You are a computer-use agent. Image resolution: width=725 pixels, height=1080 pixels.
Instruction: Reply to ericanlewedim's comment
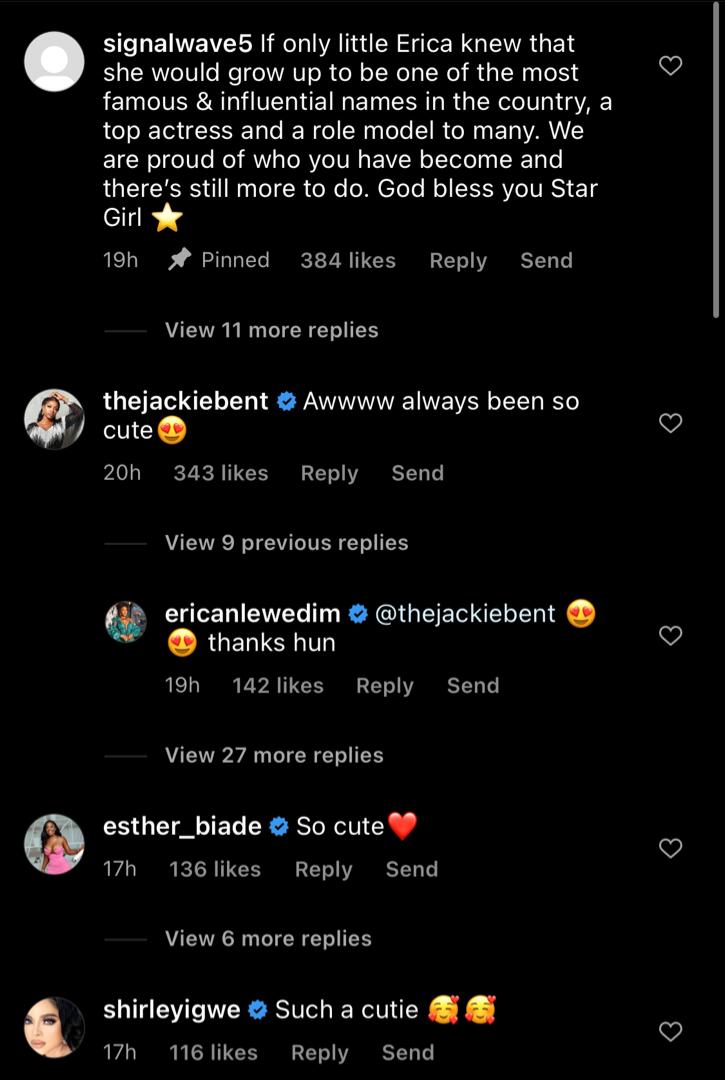(384, 686)
